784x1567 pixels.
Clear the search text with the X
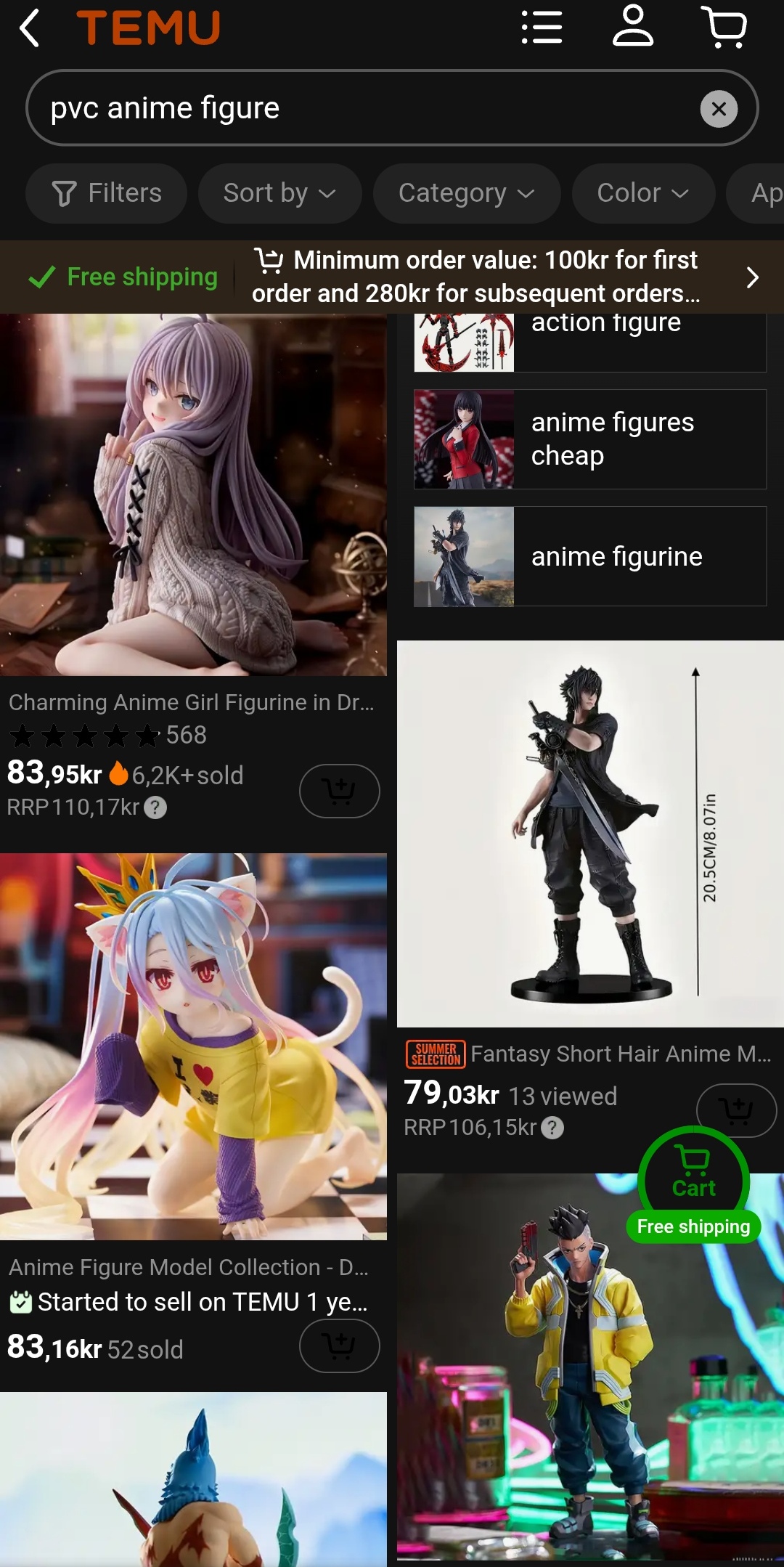tap(719, 109)
